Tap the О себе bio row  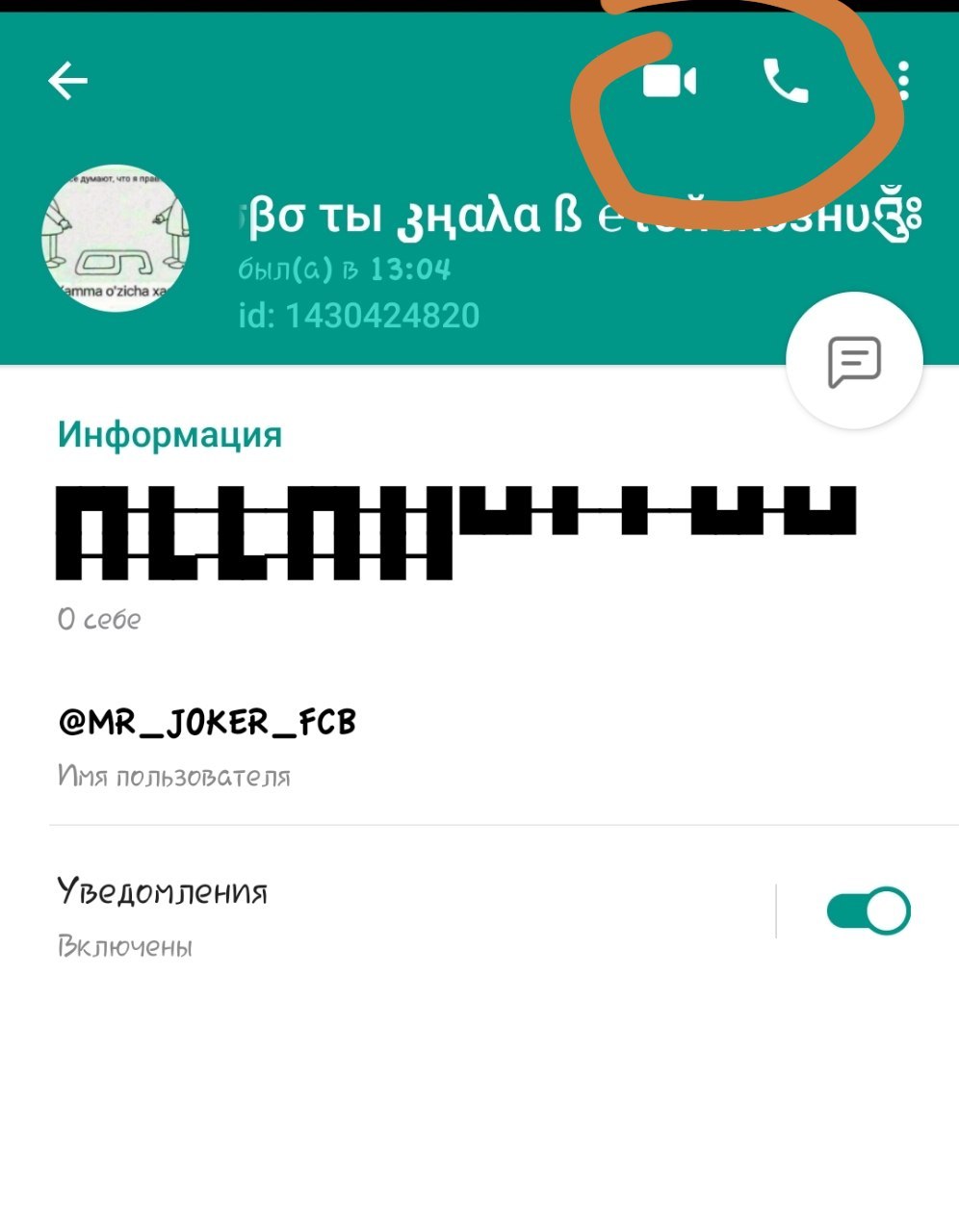[385, 558]
